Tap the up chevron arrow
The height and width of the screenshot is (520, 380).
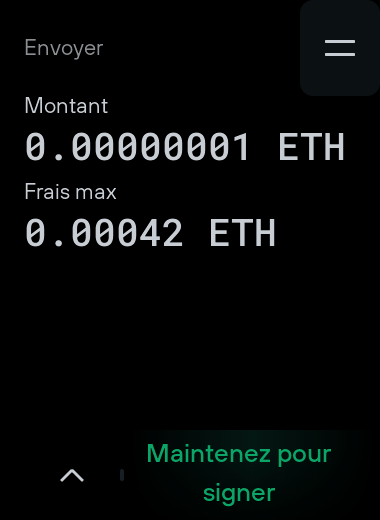[72, 475]
